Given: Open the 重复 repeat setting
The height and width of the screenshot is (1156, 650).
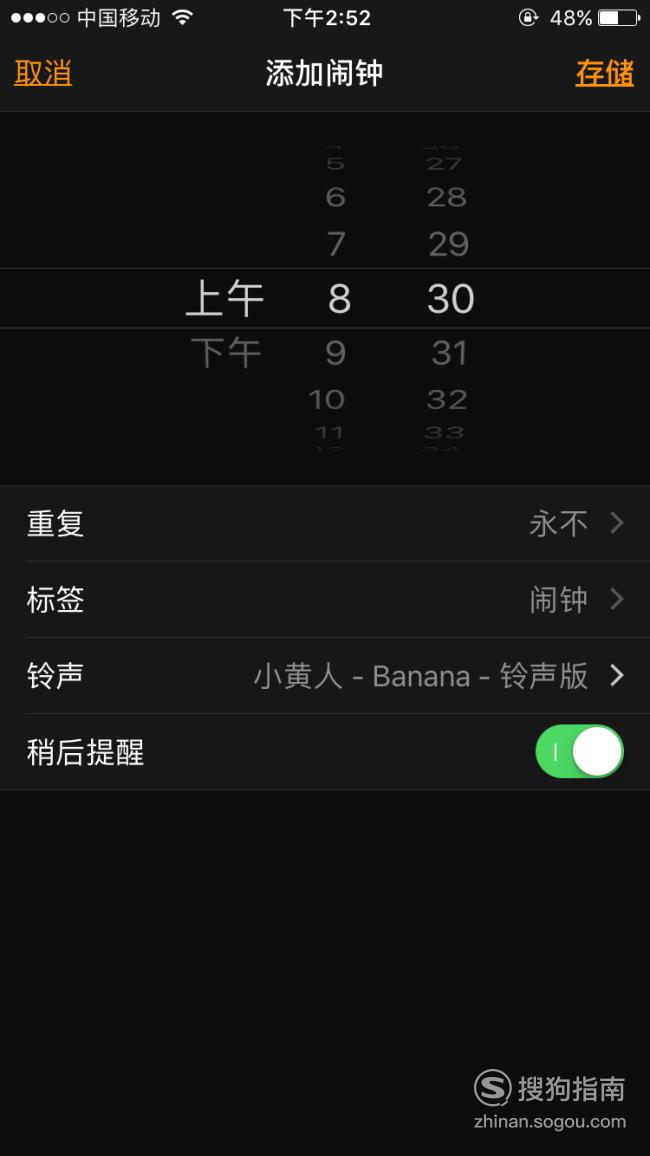Looking at the screenshot, I should tap(325, 523).
